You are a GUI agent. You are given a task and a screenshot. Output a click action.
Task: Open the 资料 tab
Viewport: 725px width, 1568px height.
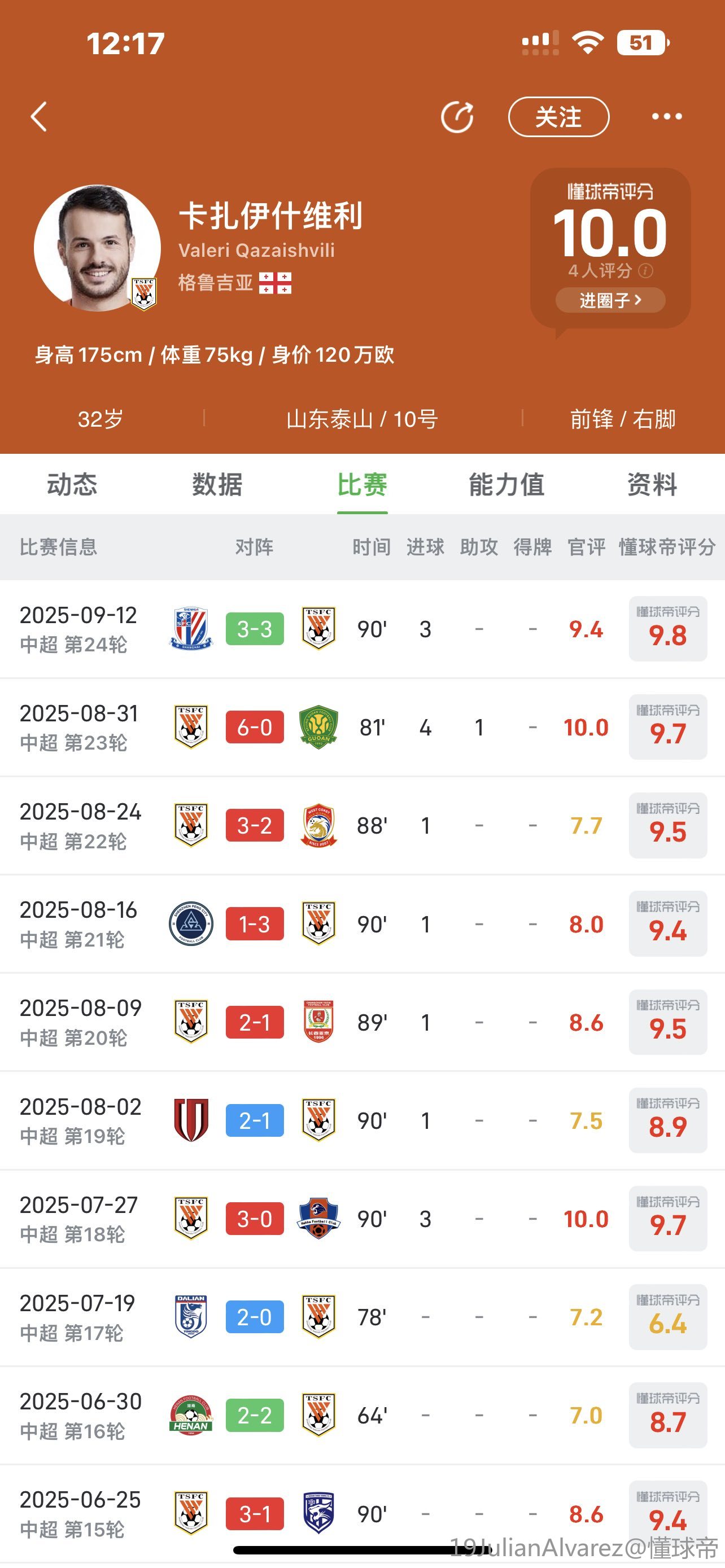[x=652, y=484]
